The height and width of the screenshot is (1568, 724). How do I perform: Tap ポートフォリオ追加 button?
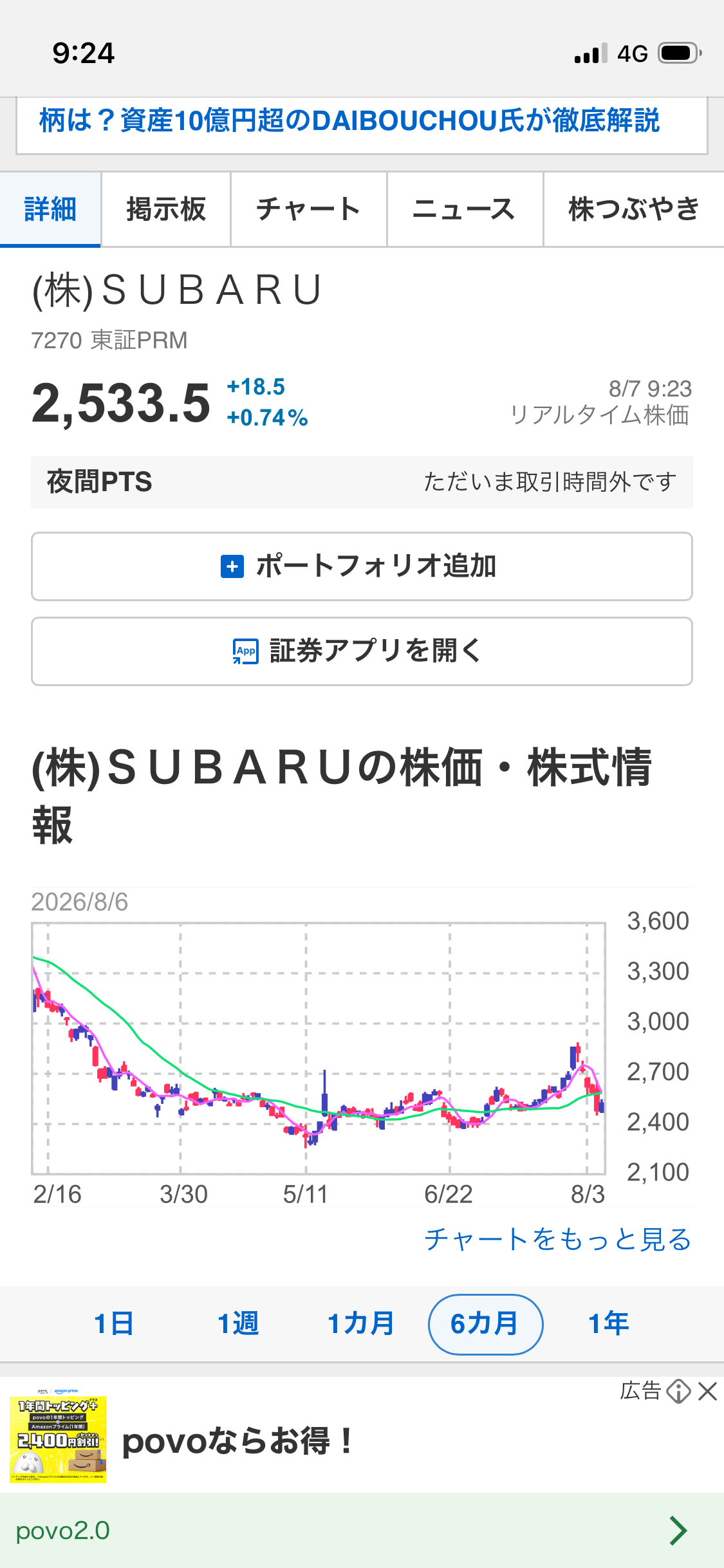point(362,566)
